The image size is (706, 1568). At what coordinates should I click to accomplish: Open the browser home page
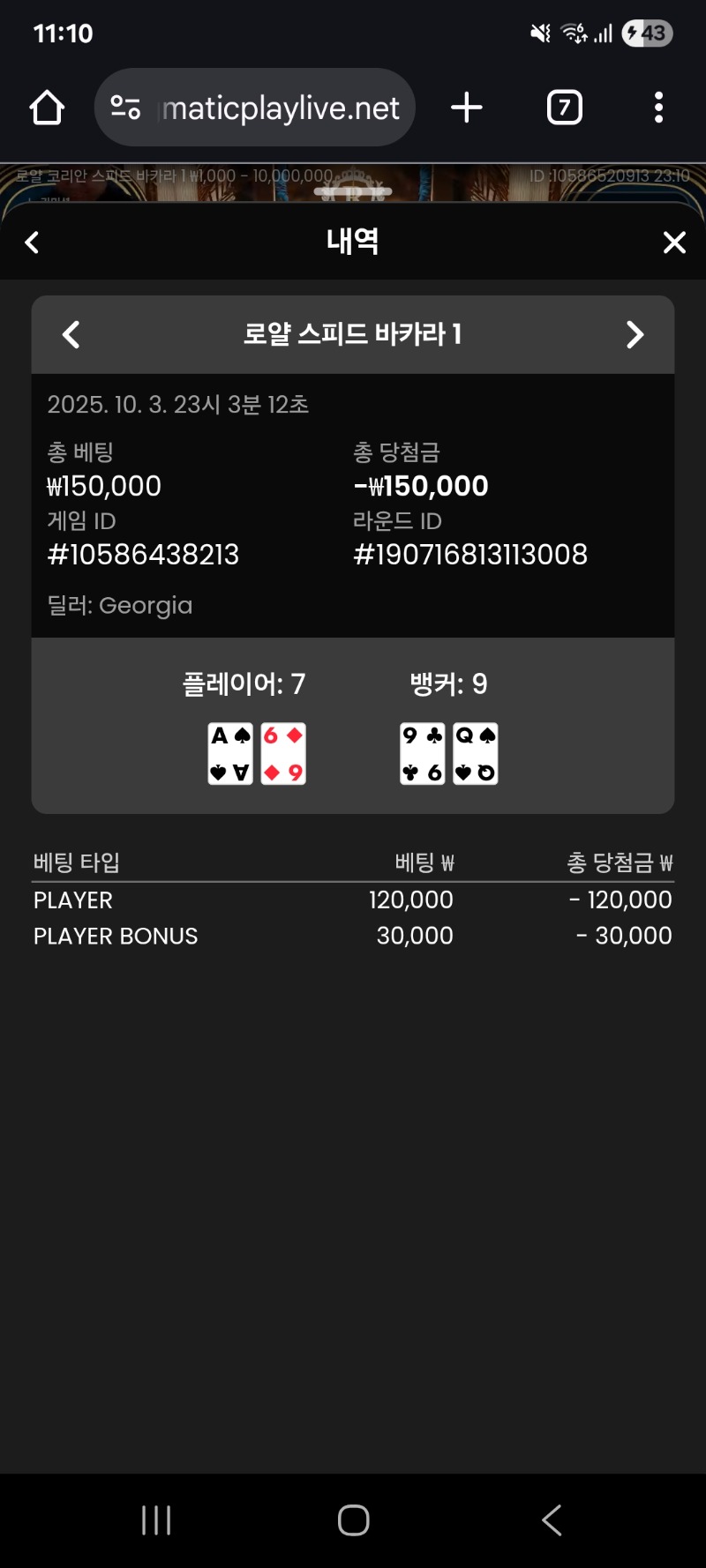tap(47, 108)
